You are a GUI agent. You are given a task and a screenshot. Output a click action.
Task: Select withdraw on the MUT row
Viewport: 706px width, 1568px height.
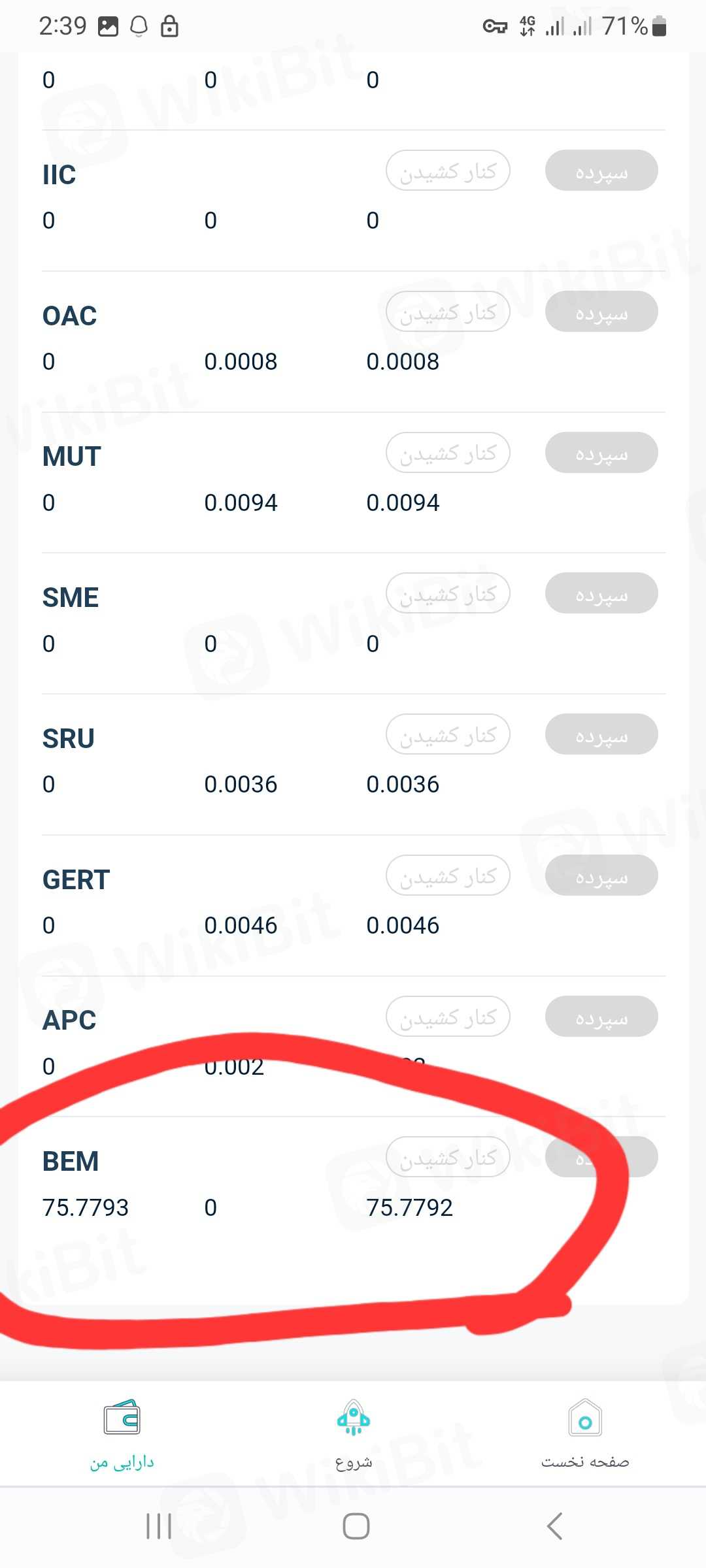click(x=448, y=453)
